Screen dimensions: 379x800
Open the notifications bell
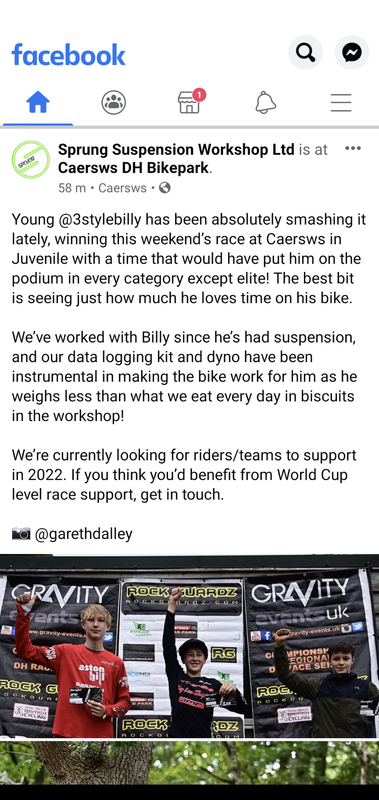tap(265, 103)
